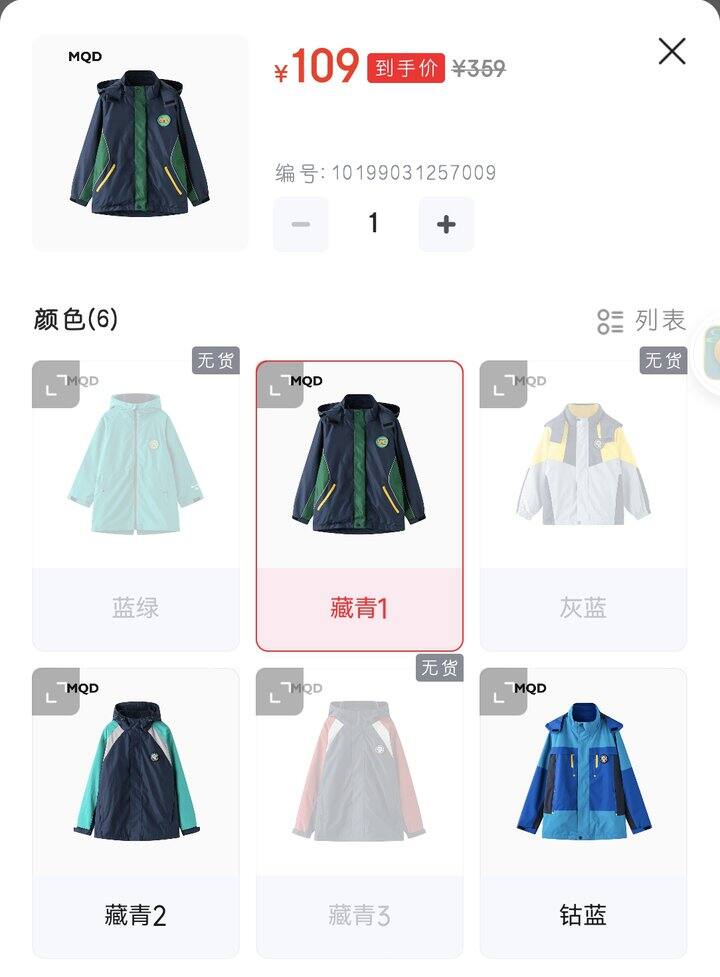Pick the 钻蓝 color jacket
The width and height of the screenshot is (720, 977).
[x=583, y=812]
